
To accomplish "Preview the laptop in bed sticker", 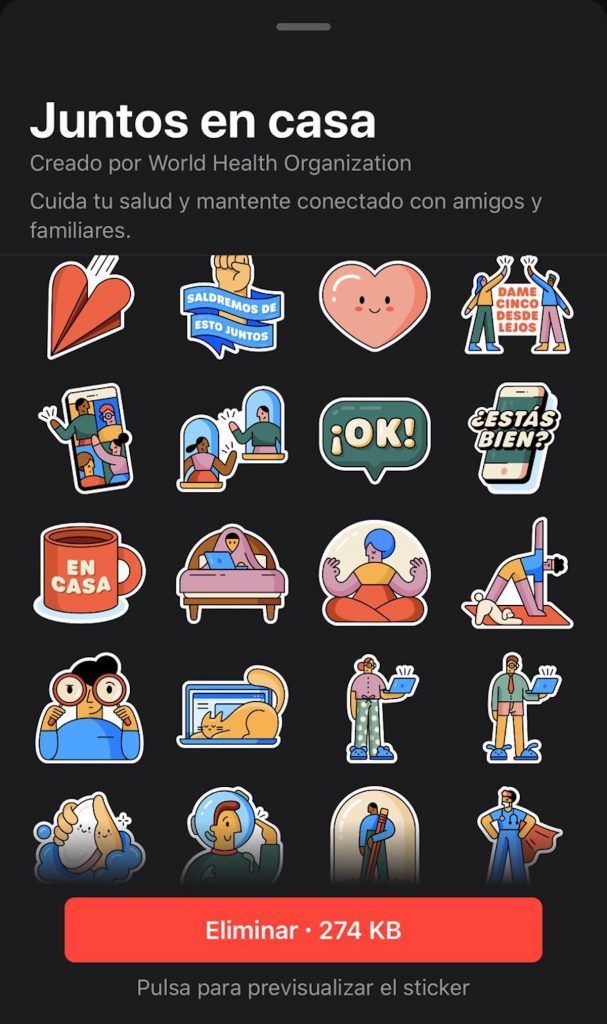I will pos(232,573).
